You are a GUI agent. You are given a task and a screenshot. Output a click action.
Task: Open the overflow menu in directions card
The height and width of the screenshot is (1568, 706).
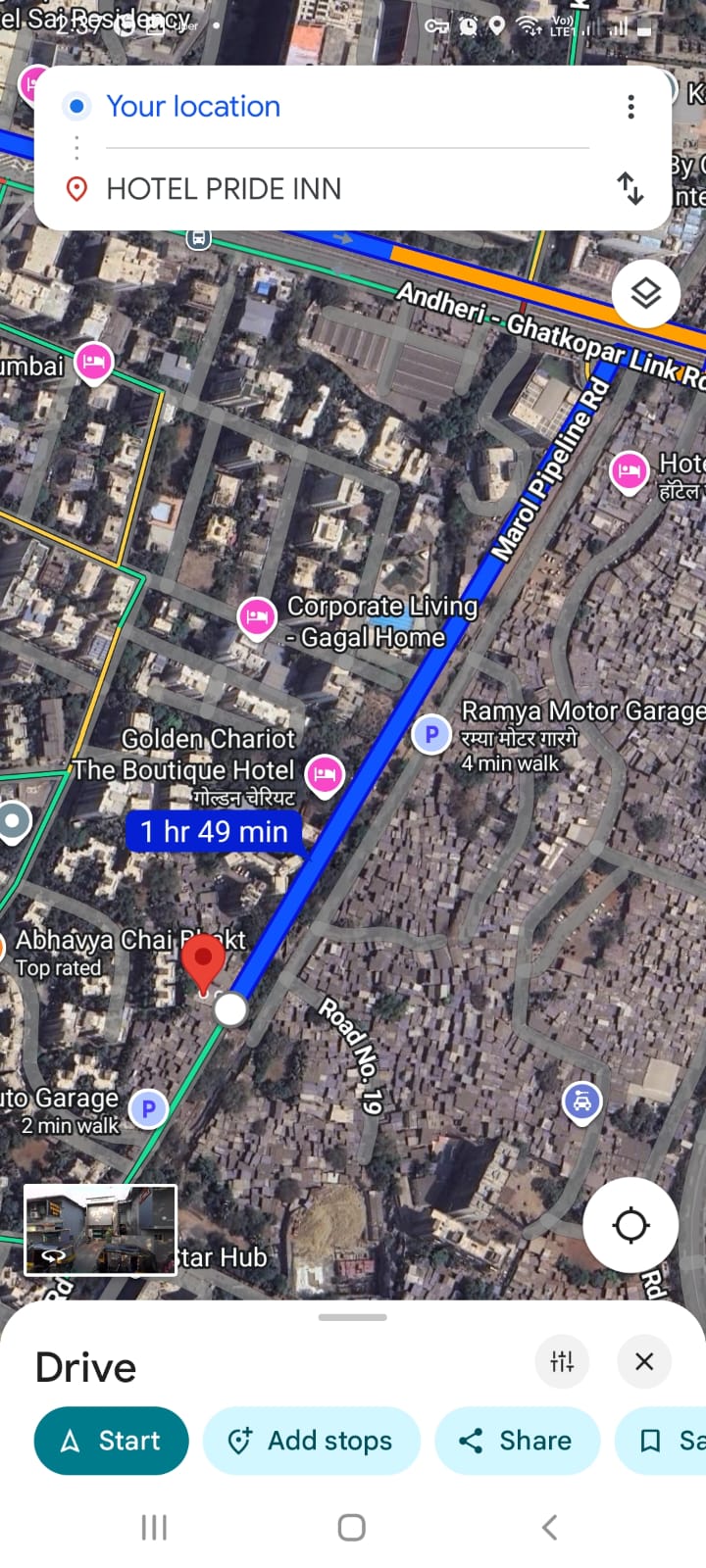click(x=630, y=106)
